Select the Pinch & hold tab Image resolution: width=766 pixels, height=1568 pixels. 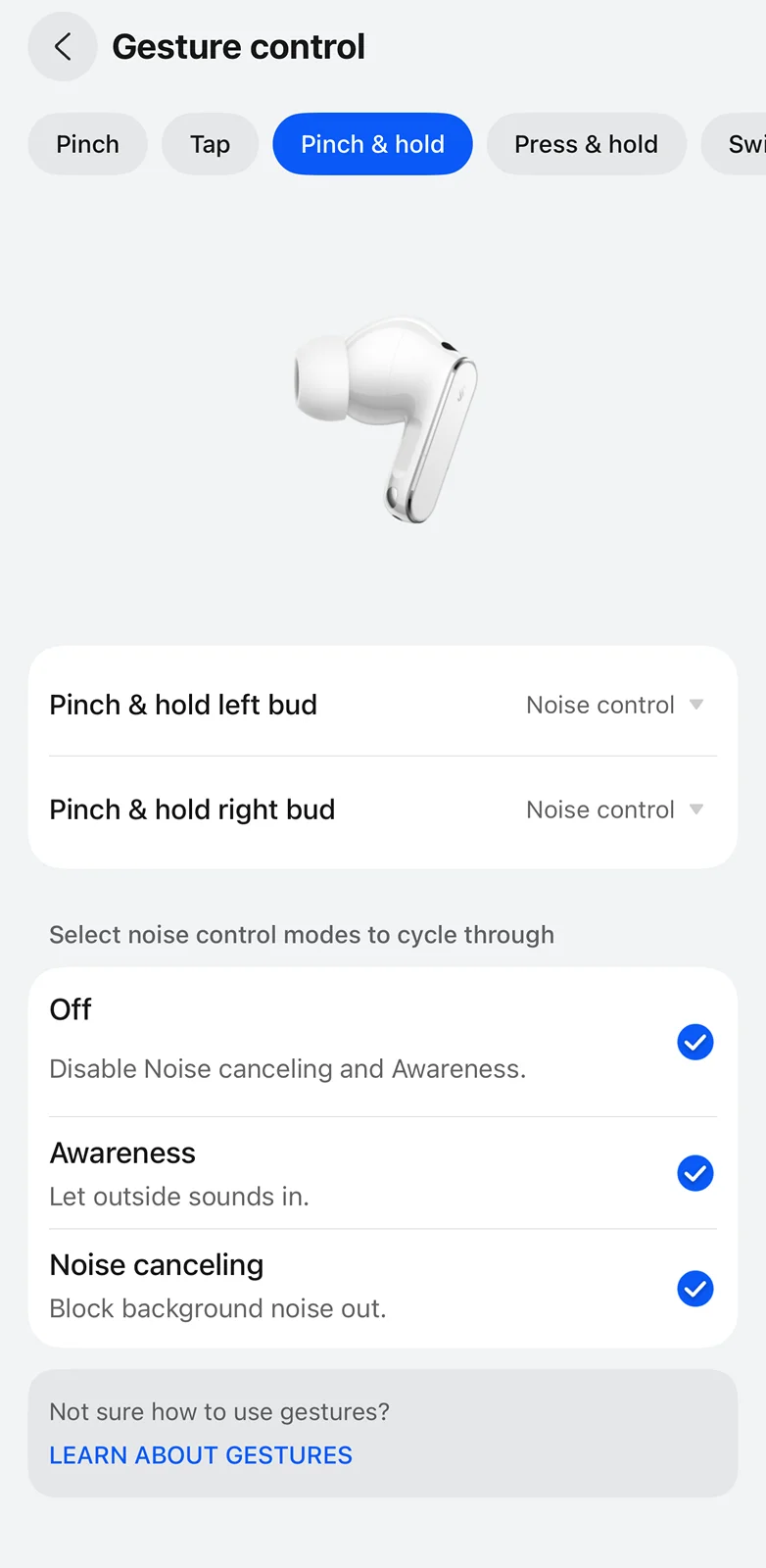point(372,144)
